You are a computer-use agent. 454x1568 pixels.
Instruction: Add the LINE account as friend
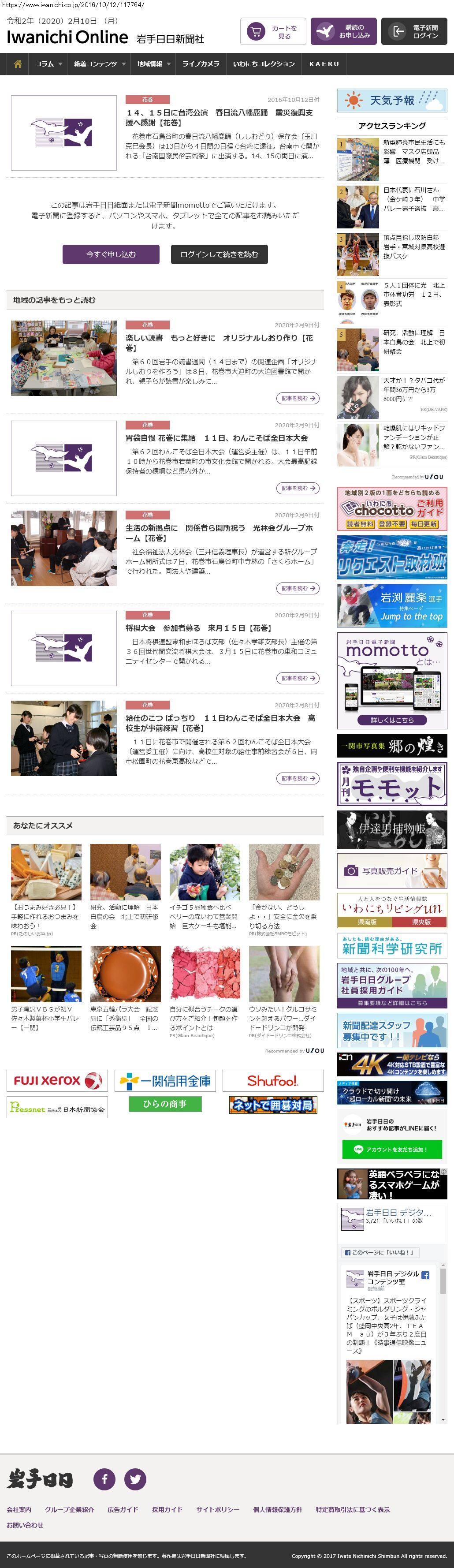pyautogui.click(x=392, y=1149)
